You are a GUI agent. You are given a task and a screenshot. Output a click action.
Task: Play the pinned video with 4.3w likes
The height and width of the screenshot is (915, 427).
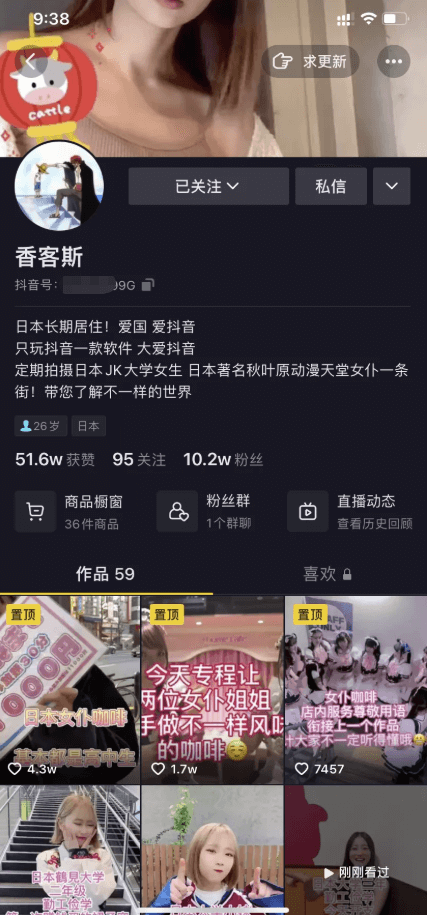tap(70, 690)
